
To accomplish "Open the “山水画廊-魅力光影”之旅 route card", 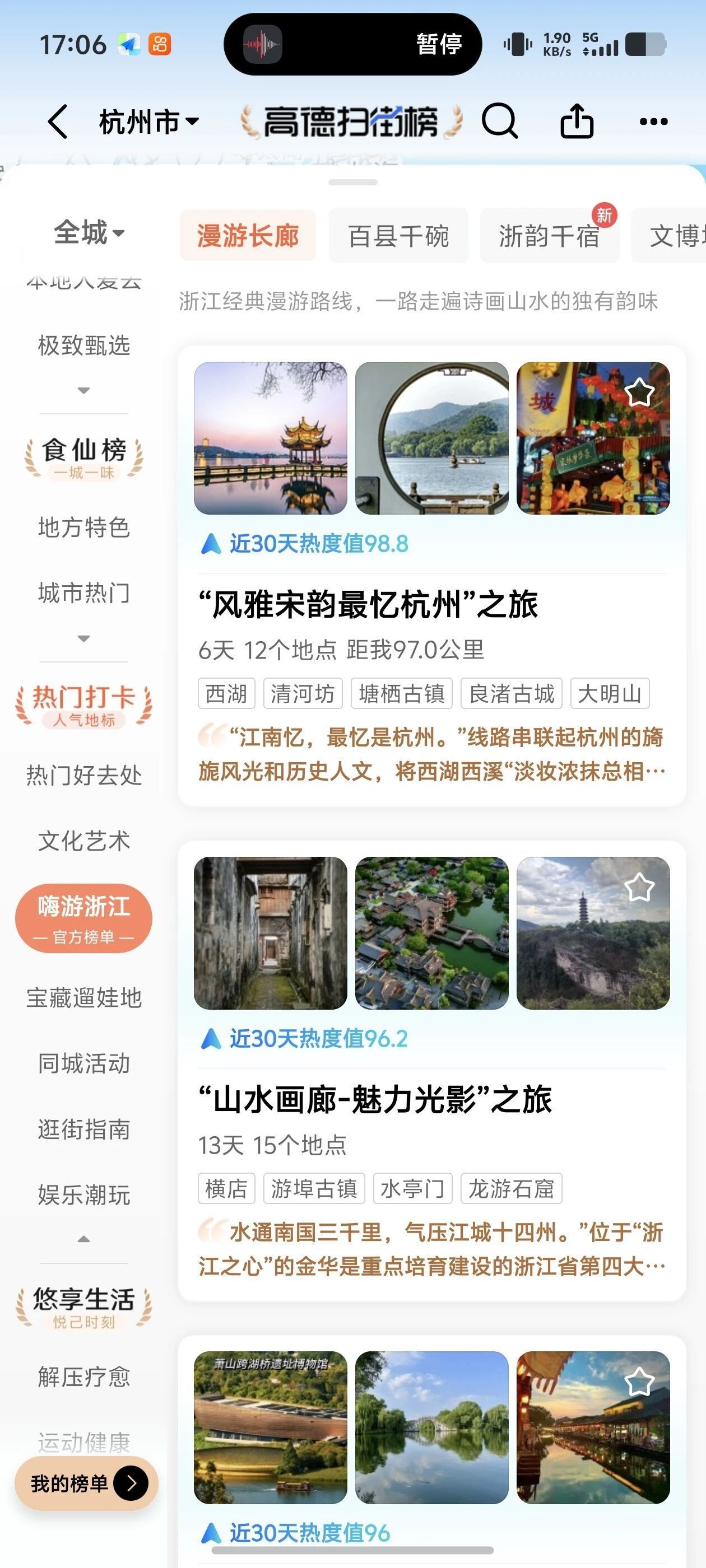I will click(x=375, y=1100).
